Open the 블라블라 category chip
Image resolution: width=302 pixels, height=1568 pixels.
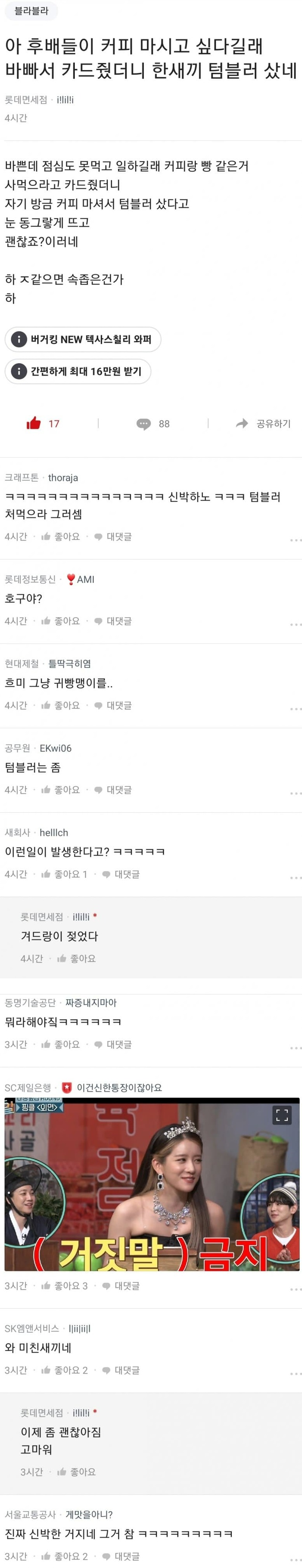31,11
